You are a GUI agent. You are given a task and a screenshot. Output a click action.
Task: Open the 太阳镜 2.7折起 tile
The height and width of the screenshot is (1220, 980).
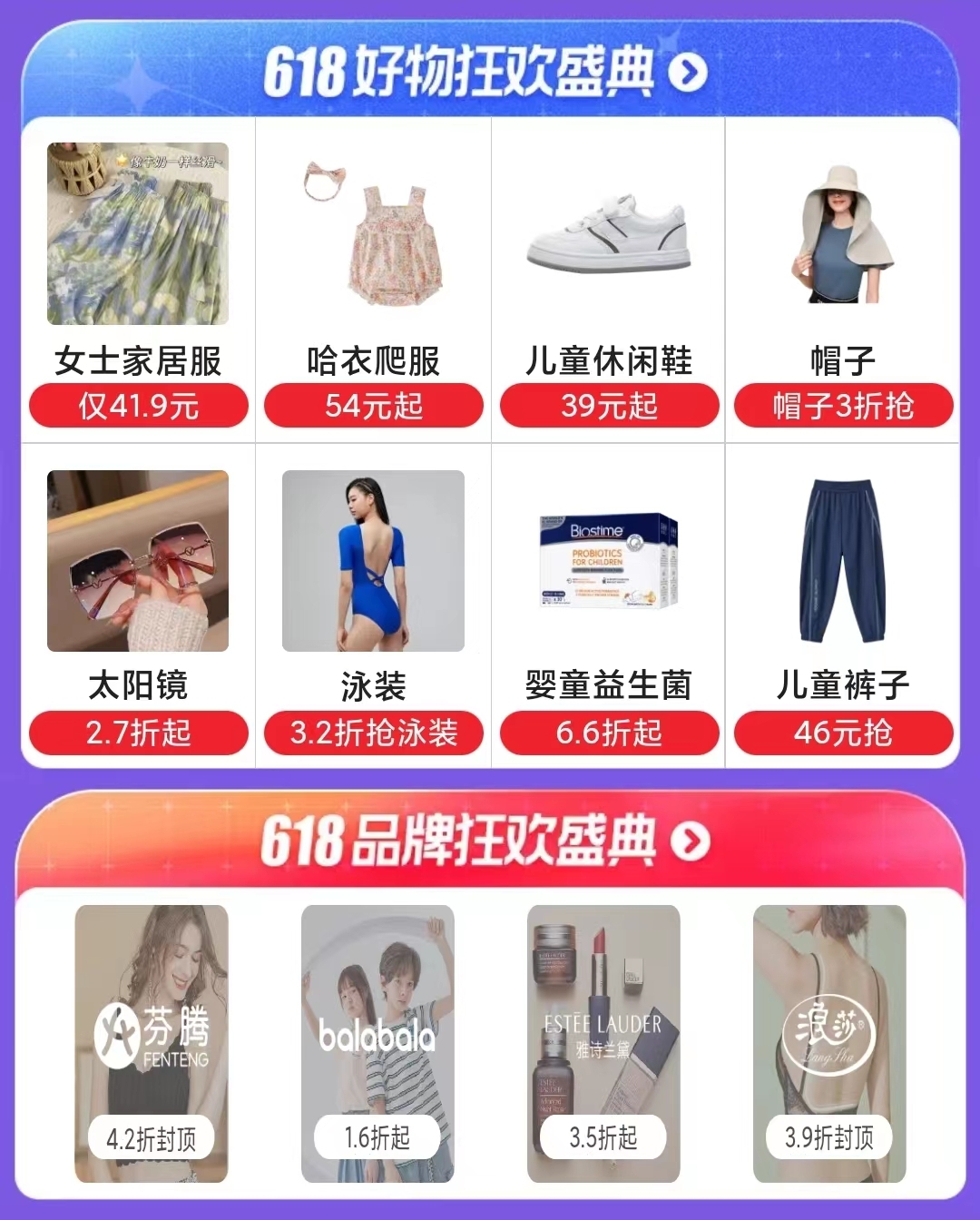pos(138,606)
